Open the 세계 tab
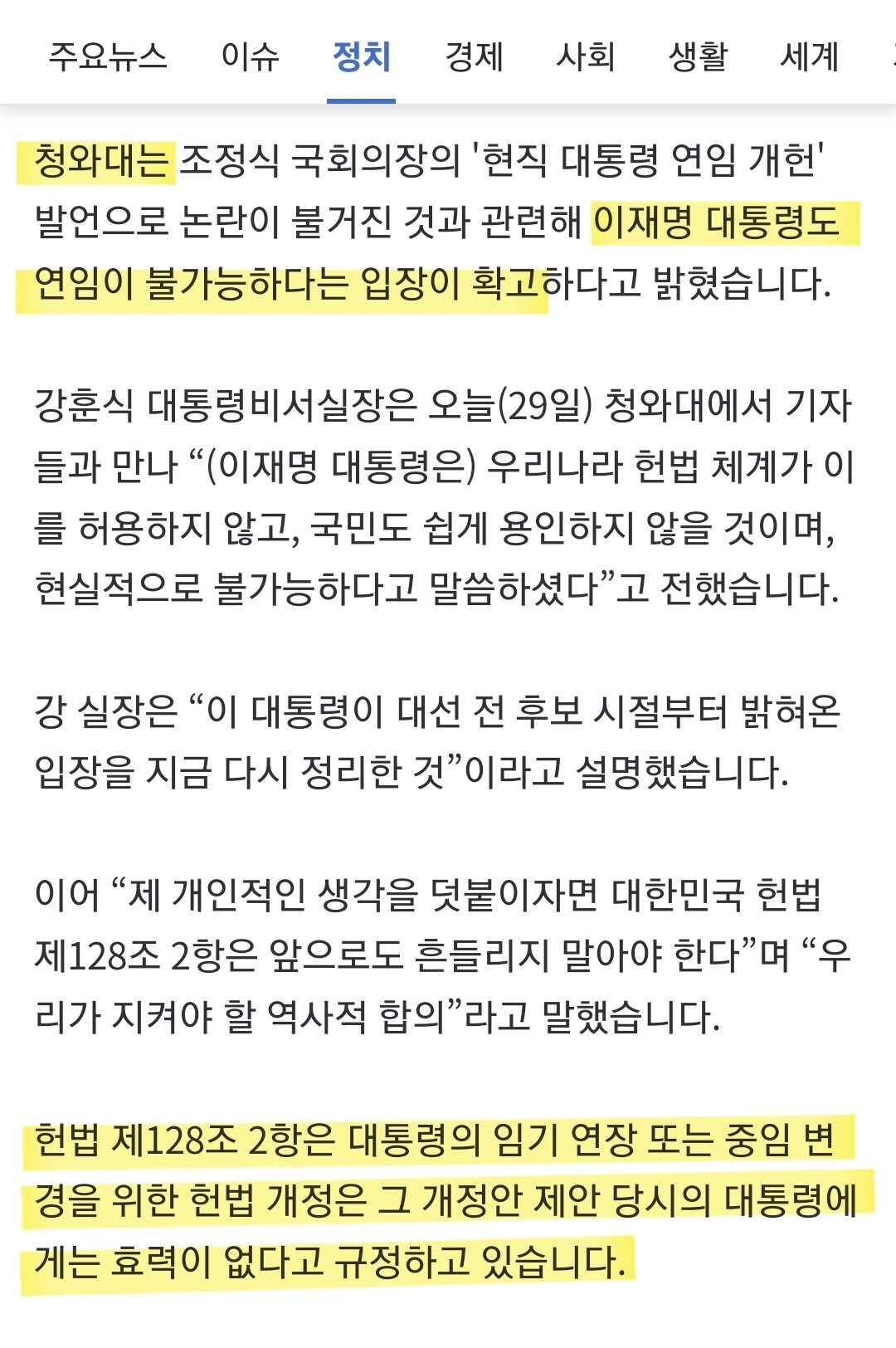 [810, 56]
